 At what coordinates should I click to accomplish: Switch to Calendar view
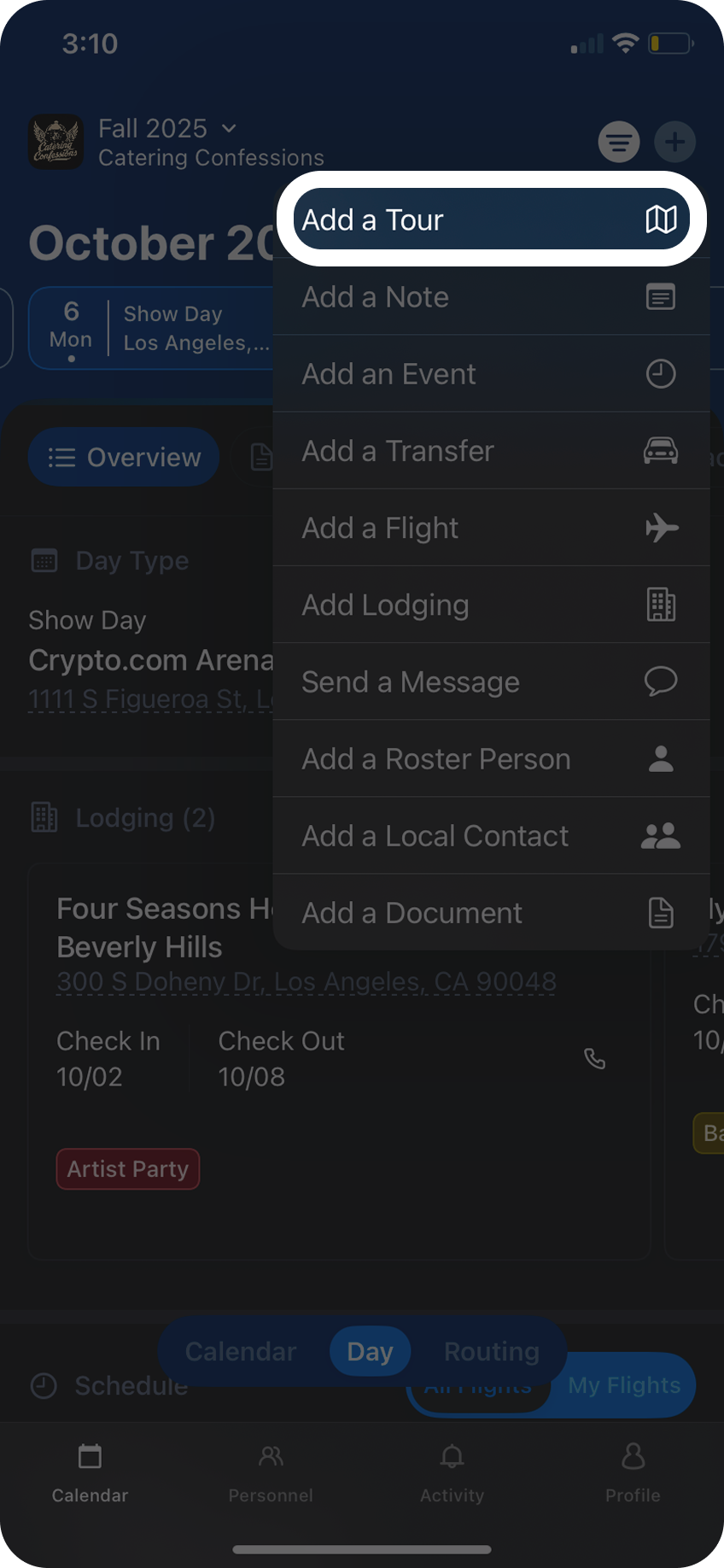pyautogui.click(x=241, y=1351)
